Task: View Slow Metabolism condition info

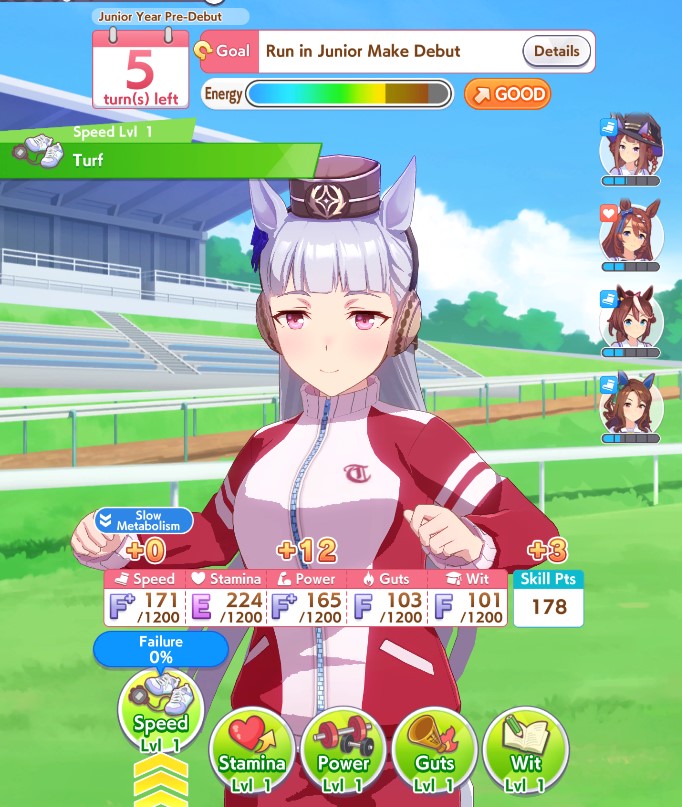Action: click(x=144, y=521)
